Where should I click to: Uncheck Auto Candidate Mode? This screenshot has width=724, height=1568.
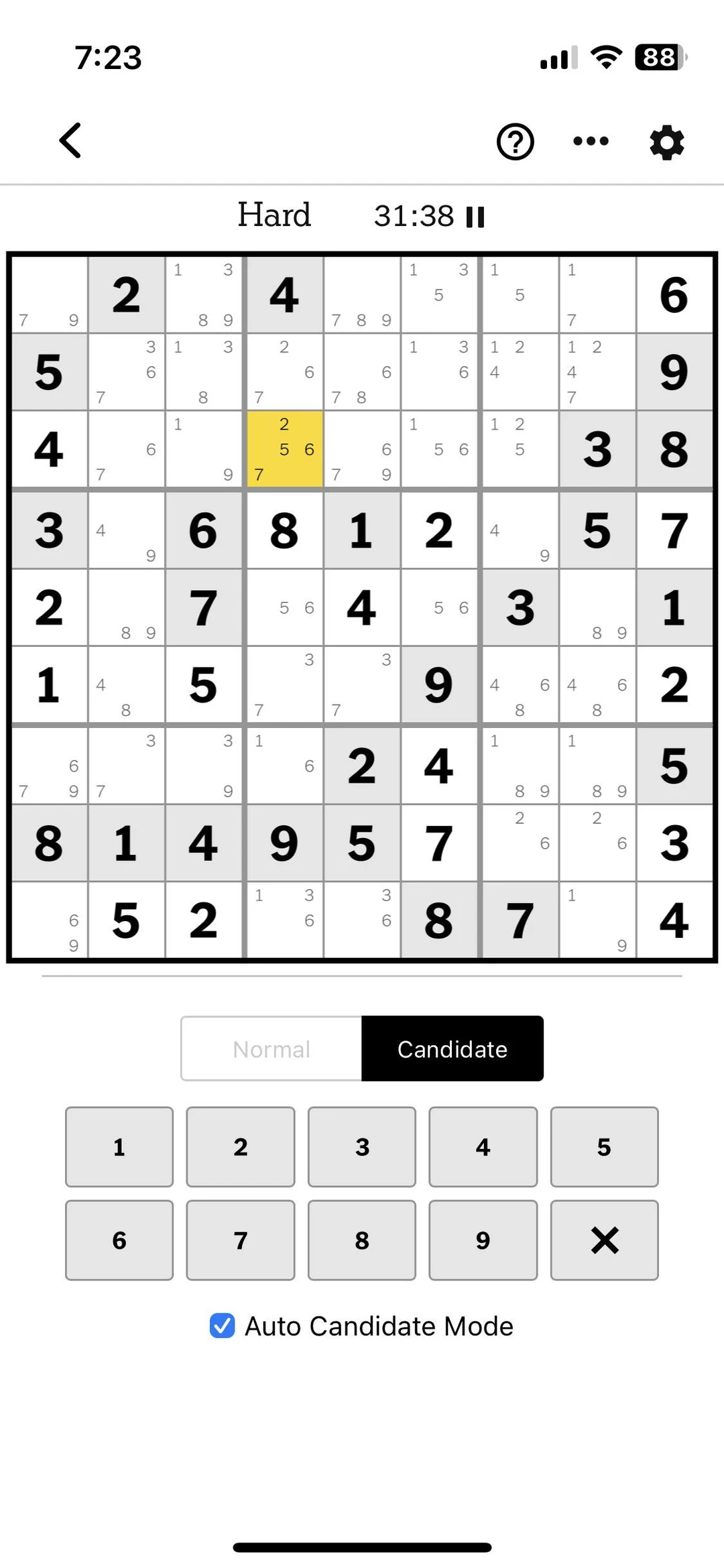click(222, 1326)
